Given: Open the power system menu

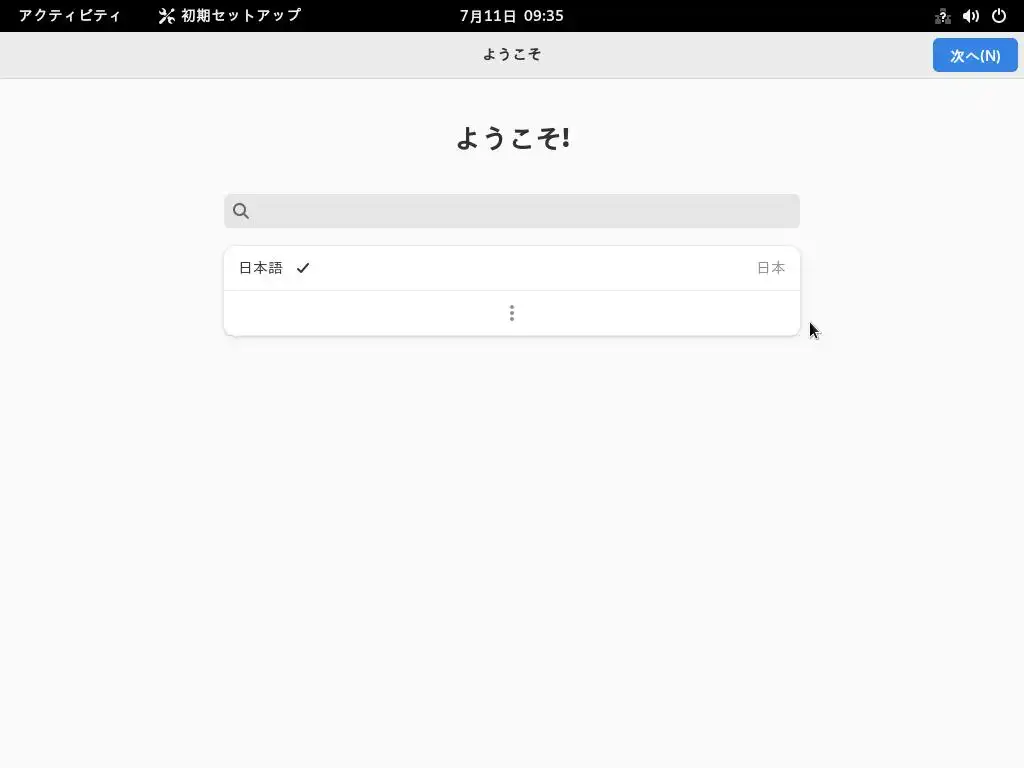Looking at the screenshot, I should 998,16.
